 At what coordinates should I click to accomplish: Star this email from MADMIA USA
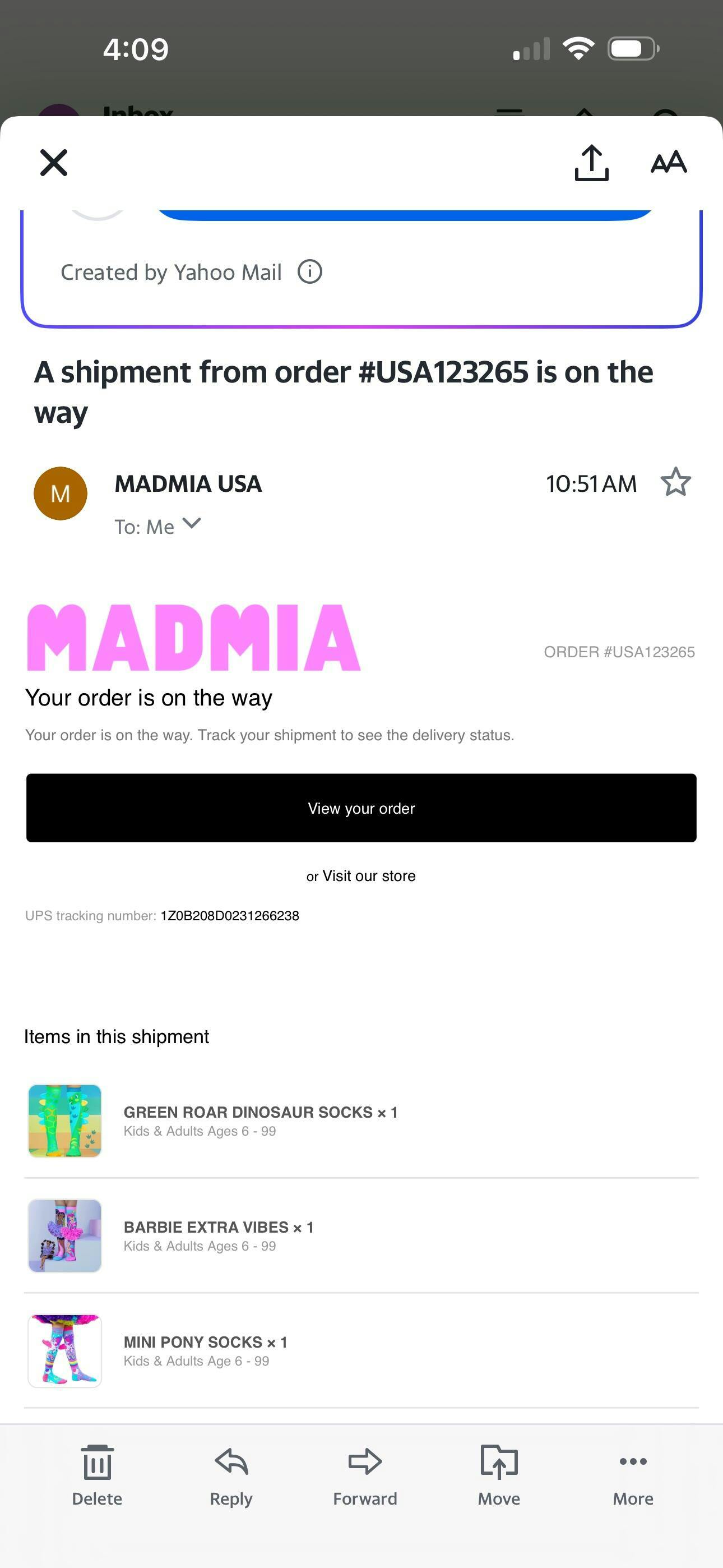pyautogui.click(x=675, y=483)
